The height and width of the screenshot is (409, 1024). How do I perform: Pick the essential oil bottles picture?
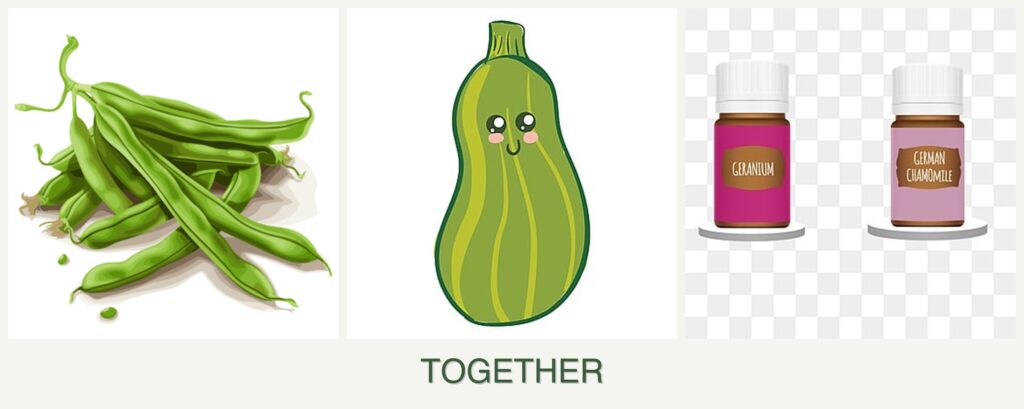click(x=849, y=173)
